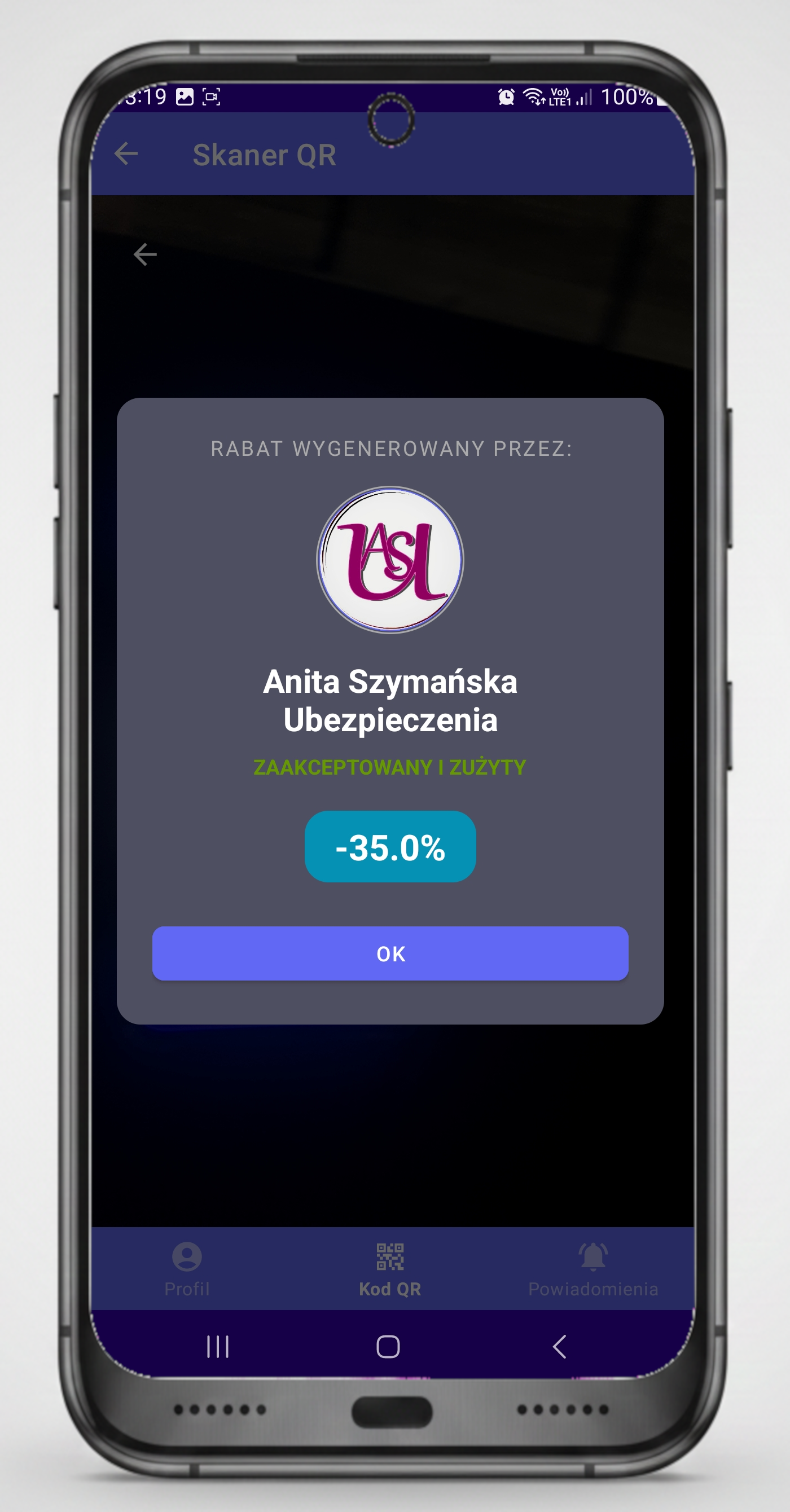Tap the system home button
The height and width of the screenshot is (1512, 790).
point(388,1347)
